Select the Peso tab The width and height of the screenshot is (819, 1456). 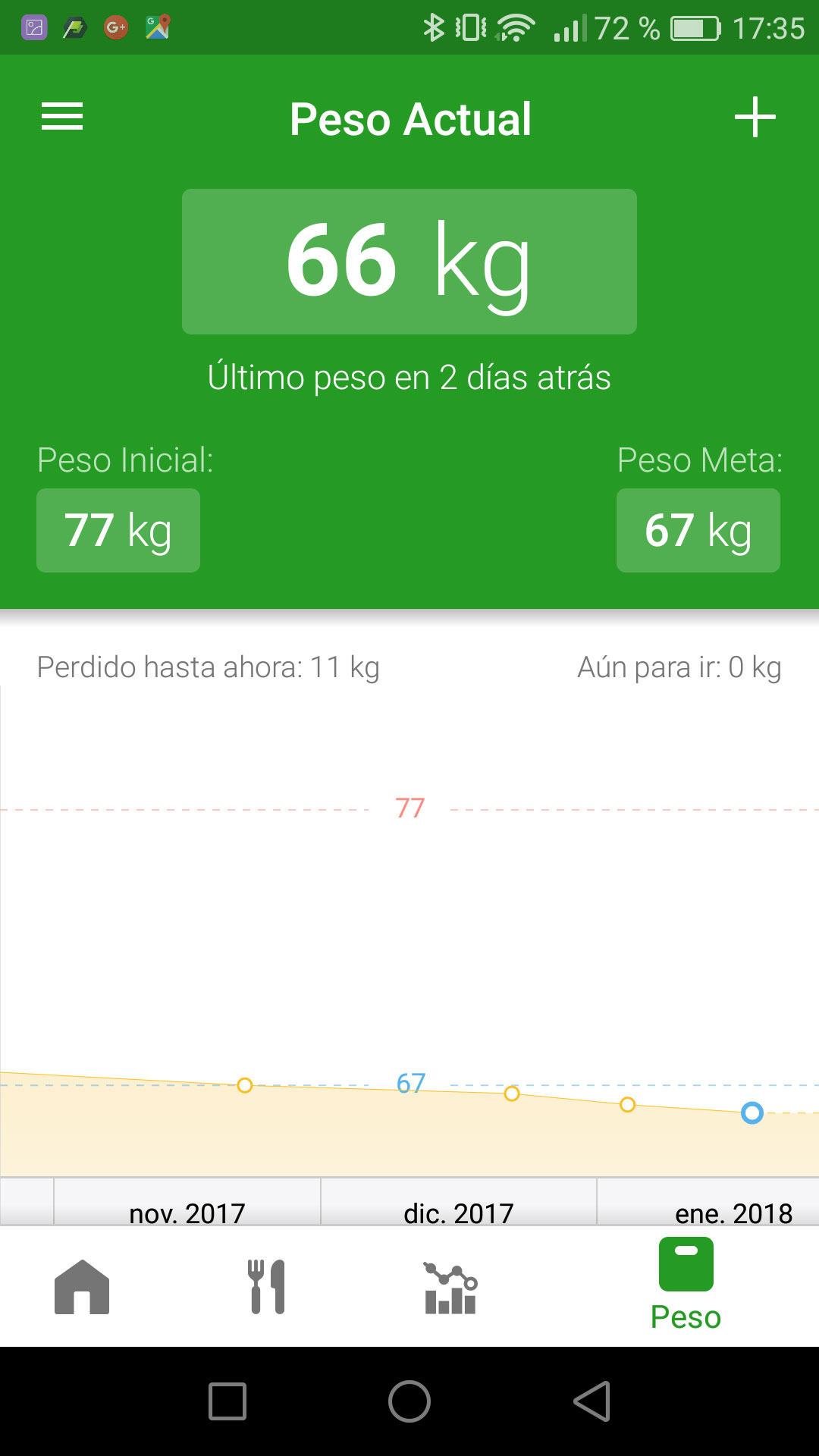[686, 1285]
